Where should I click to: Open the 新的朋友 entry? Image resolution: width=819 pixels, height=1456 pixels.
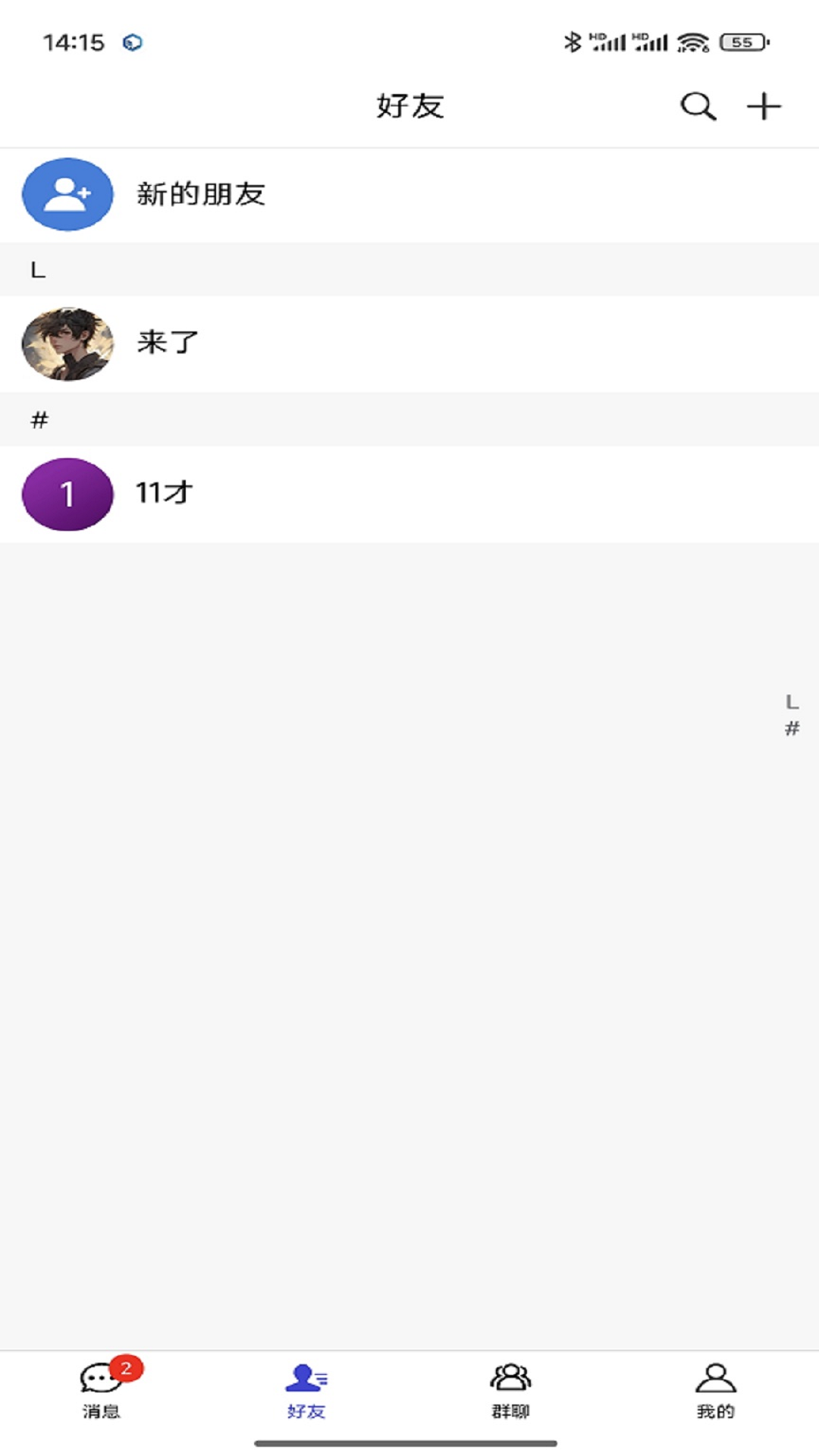pyautogui.click(x=303, y=193)
